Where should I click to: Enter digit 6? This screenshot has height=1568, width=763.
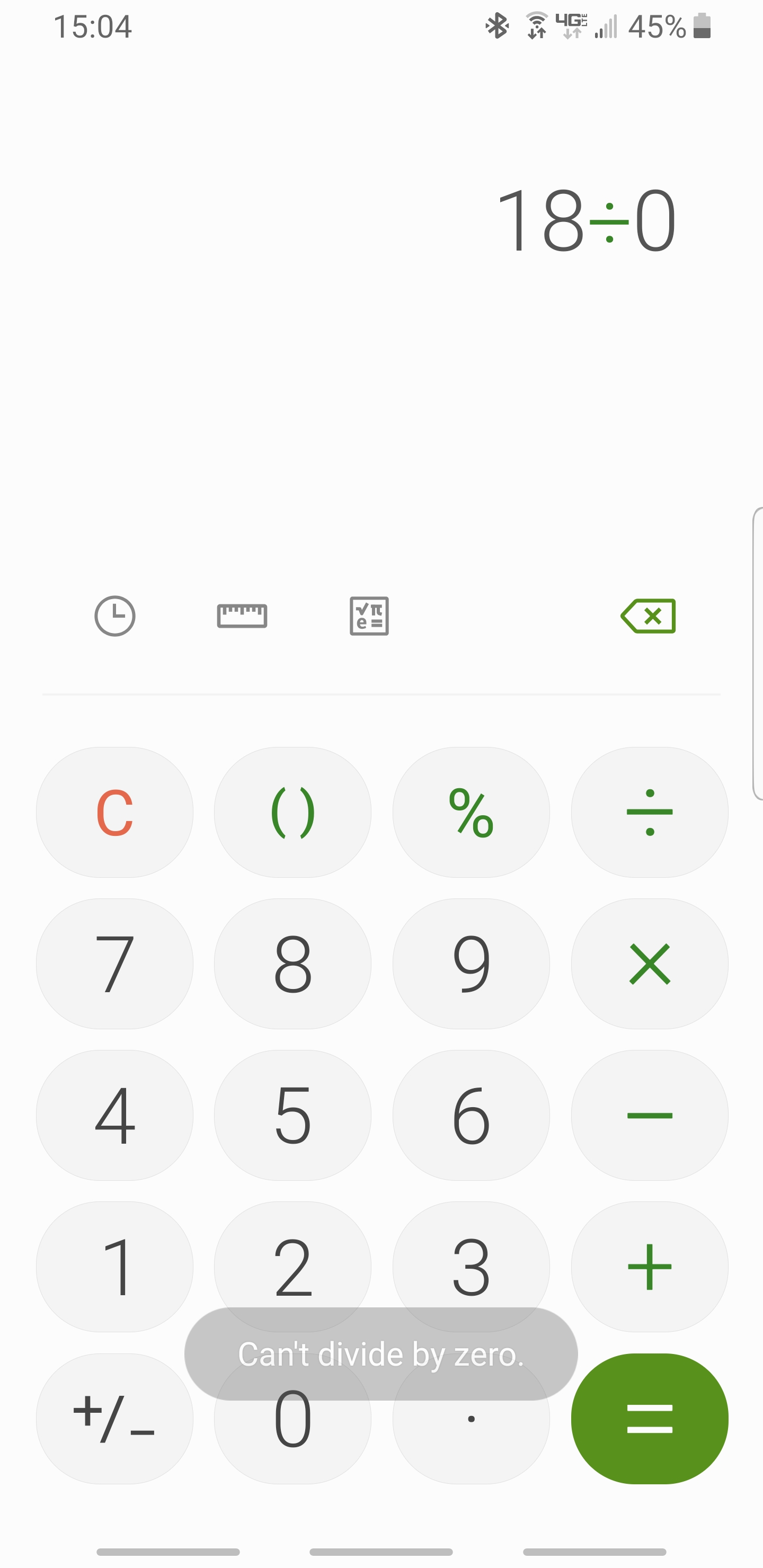(471, 1115)
